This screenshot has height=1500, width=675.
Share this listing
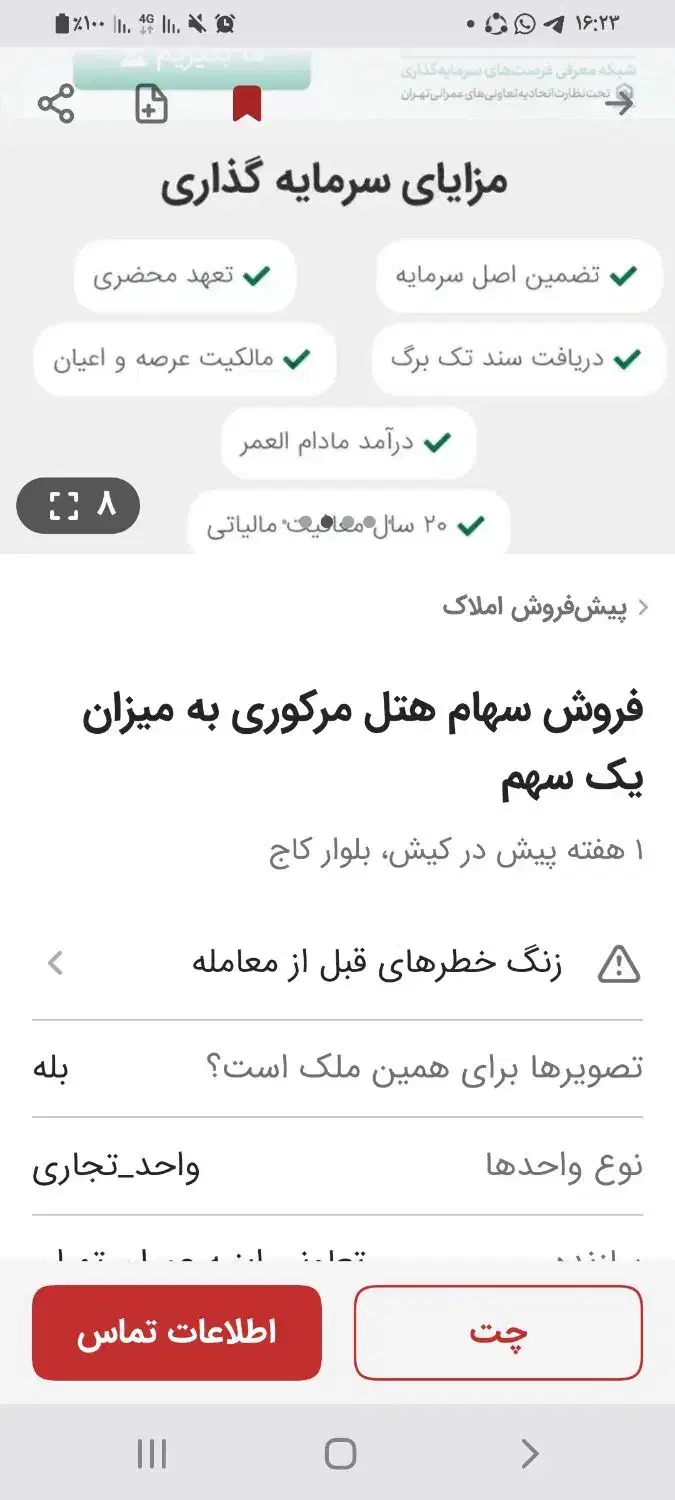[56, 104]
